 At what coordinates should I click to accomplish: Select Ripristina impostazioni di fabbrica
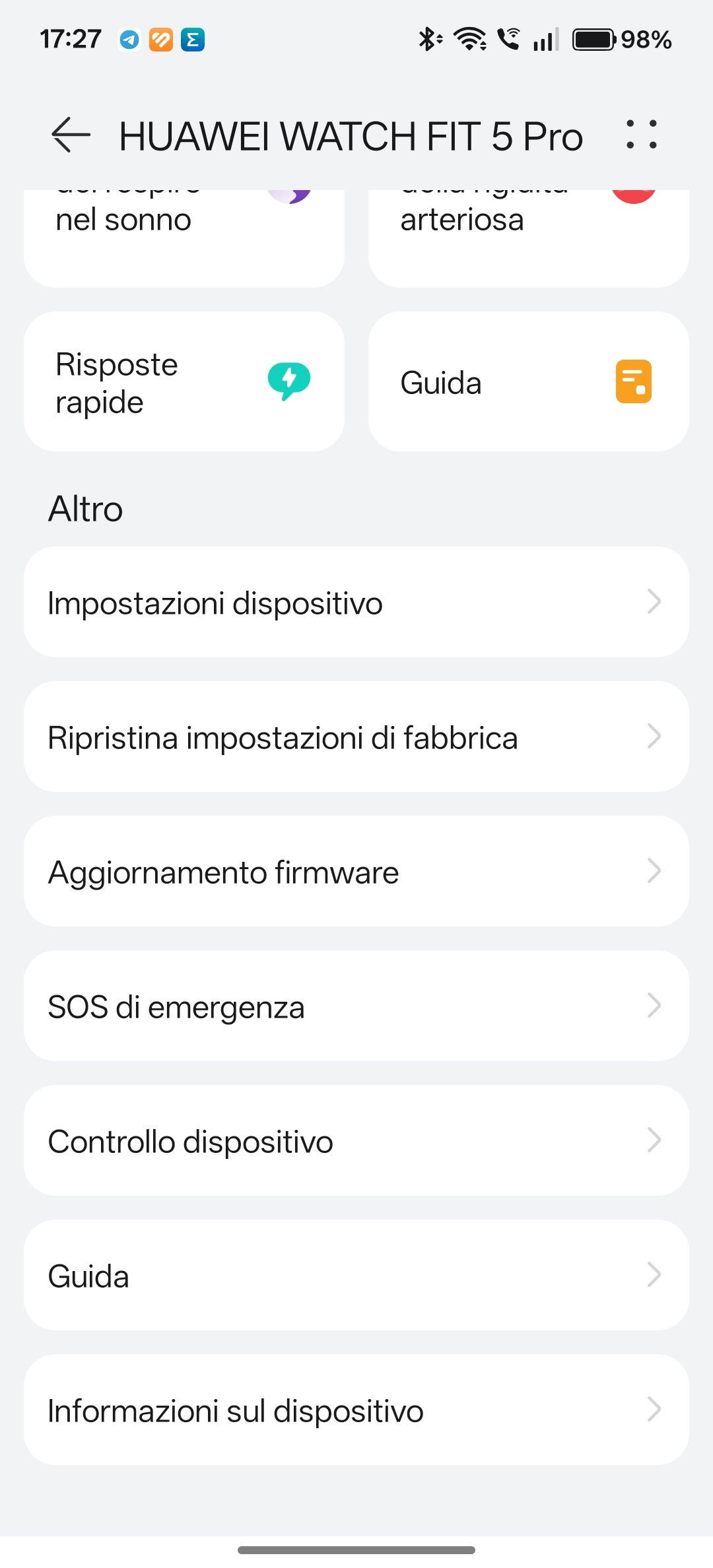pos(356,736)
